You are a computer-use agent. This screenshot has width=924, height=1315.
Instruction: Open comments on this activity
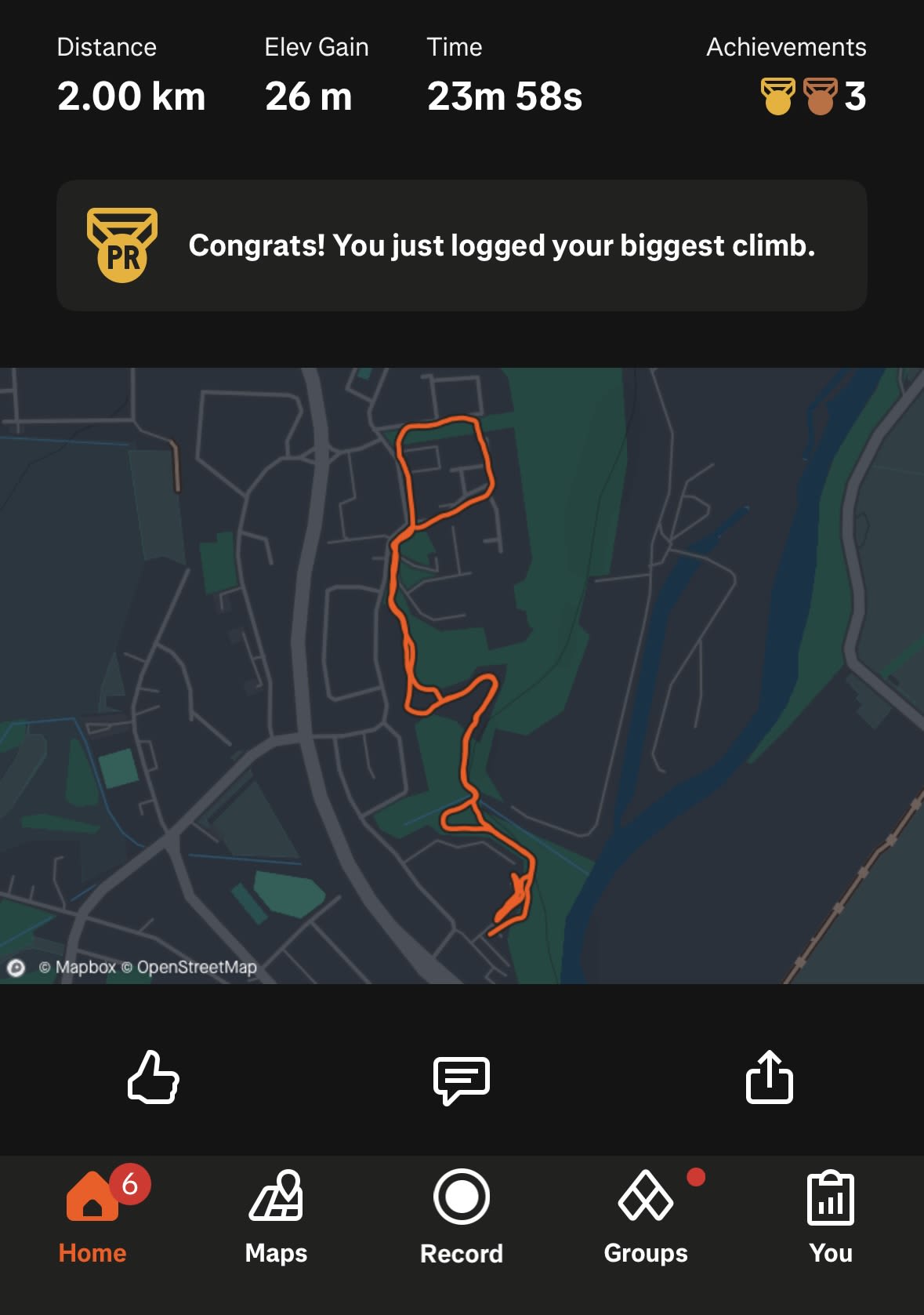(x=462, y=1079)
